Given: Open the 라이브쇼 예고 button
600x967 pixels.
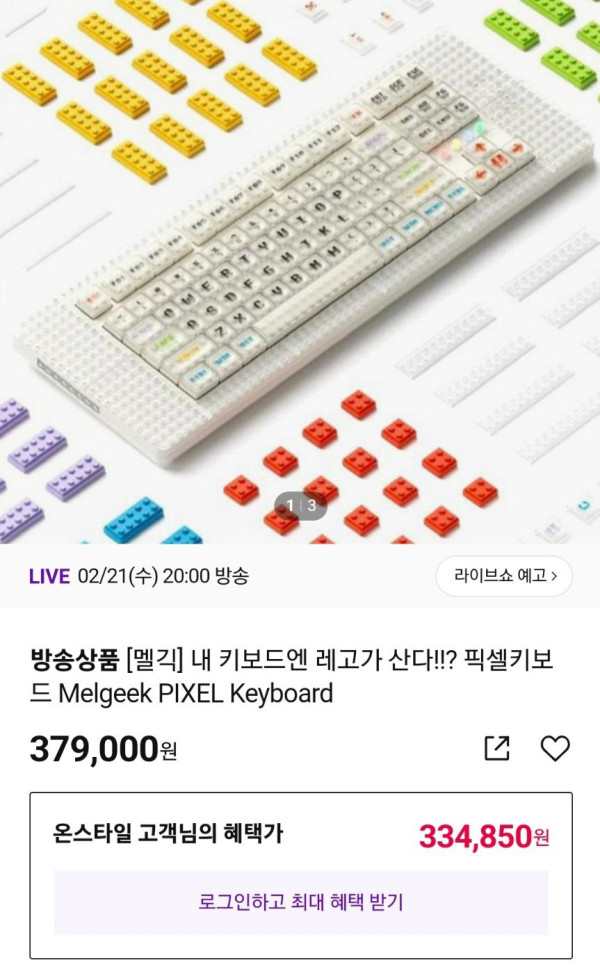Looking at the screenshot, I should click(x=504, y=576).
